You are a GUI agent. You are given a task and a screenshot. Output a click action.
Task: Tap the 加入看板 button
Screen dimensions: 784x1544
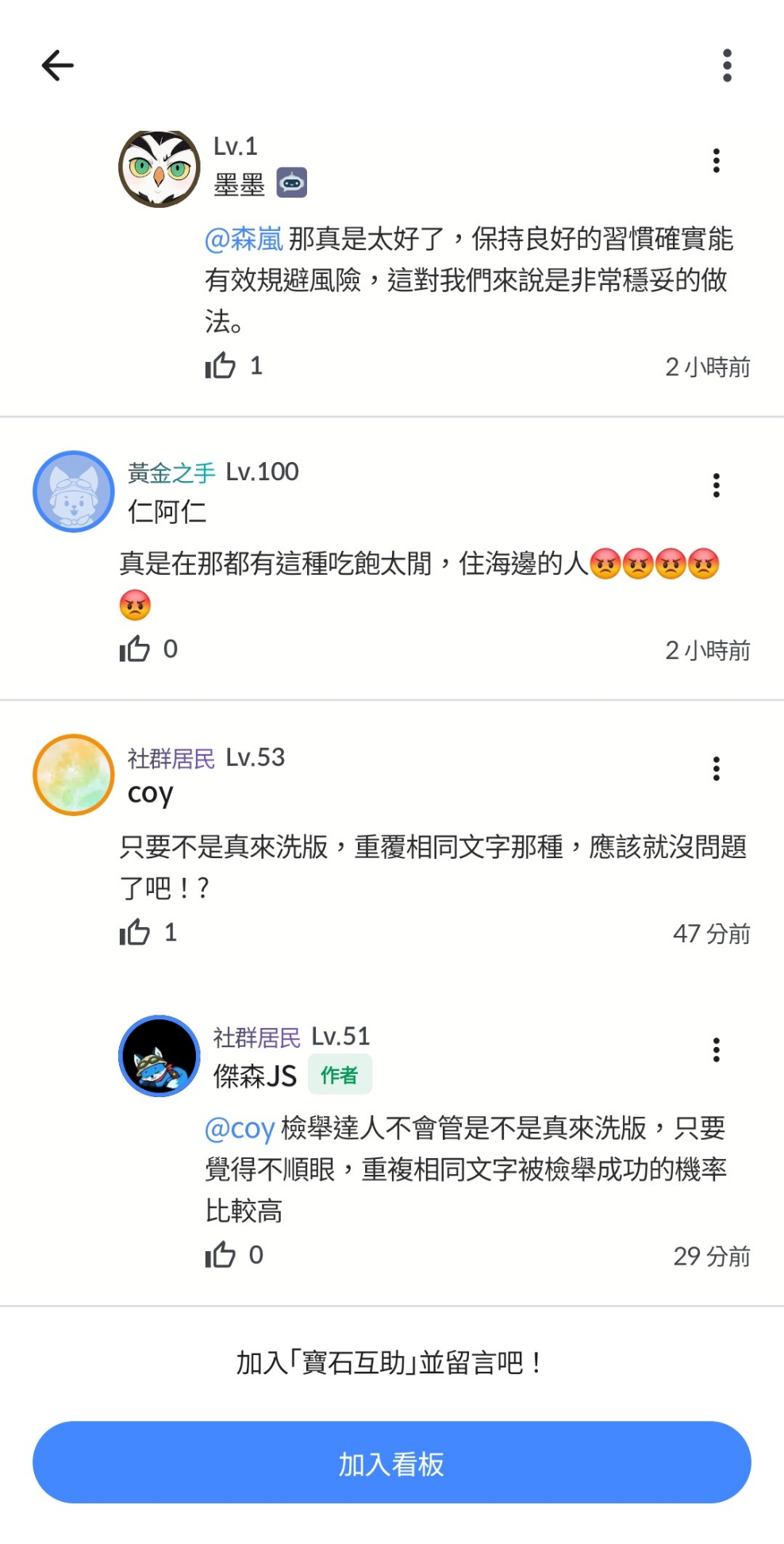(392, 1462)
